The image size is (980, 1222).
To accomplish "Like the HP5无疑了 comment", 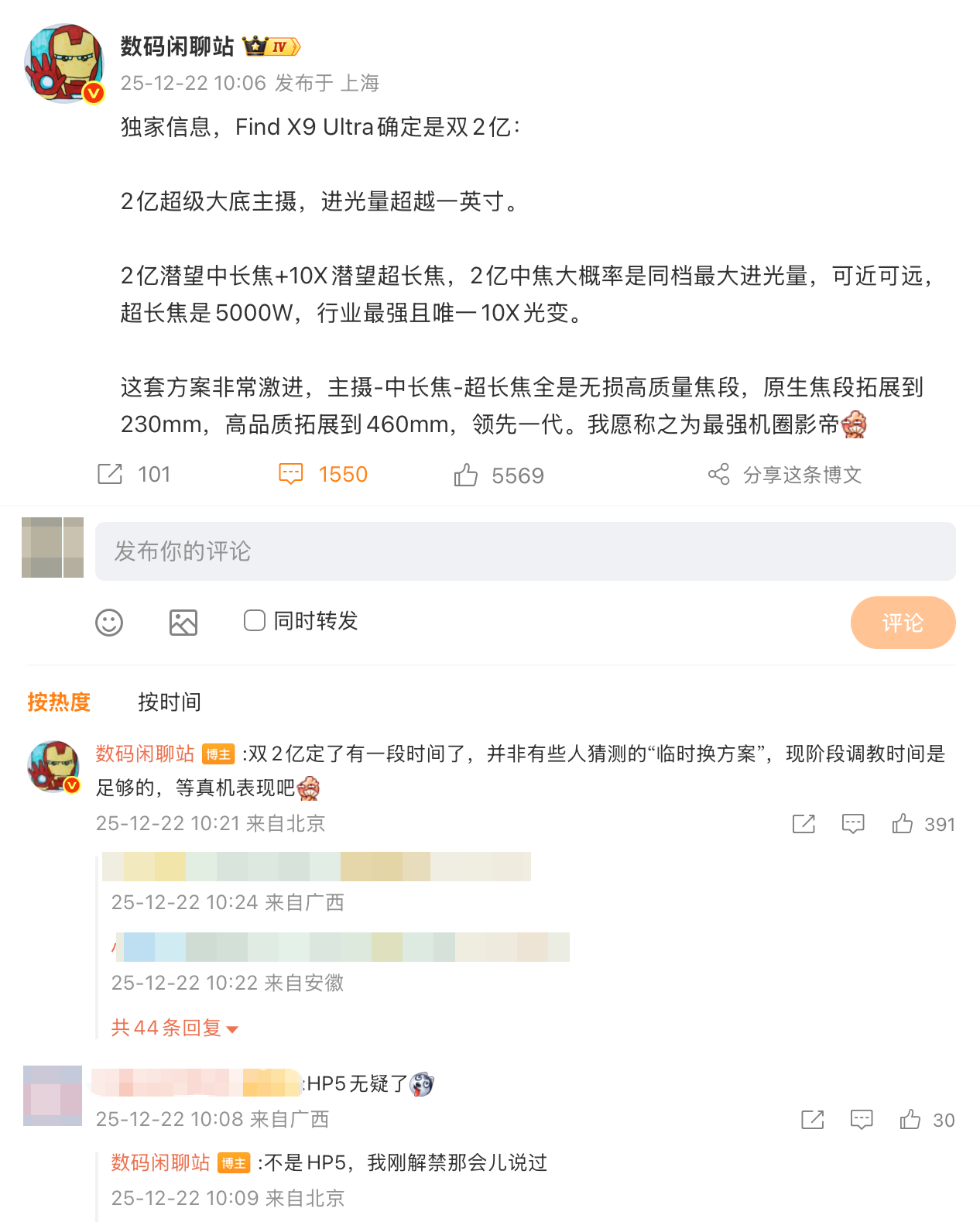I will [x=910, y=1120].
